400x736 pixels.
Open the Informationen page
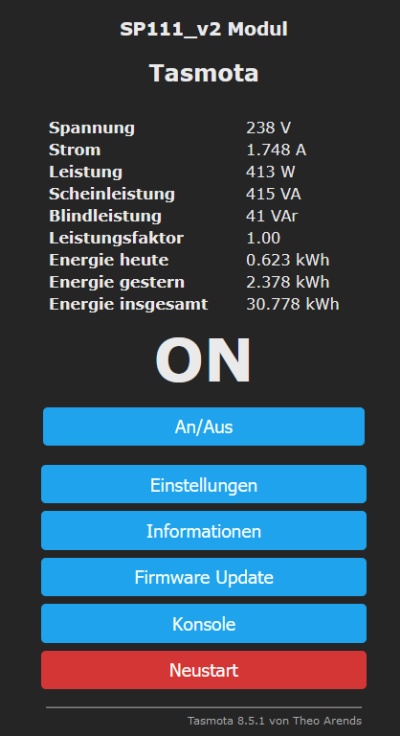point(204,530)
